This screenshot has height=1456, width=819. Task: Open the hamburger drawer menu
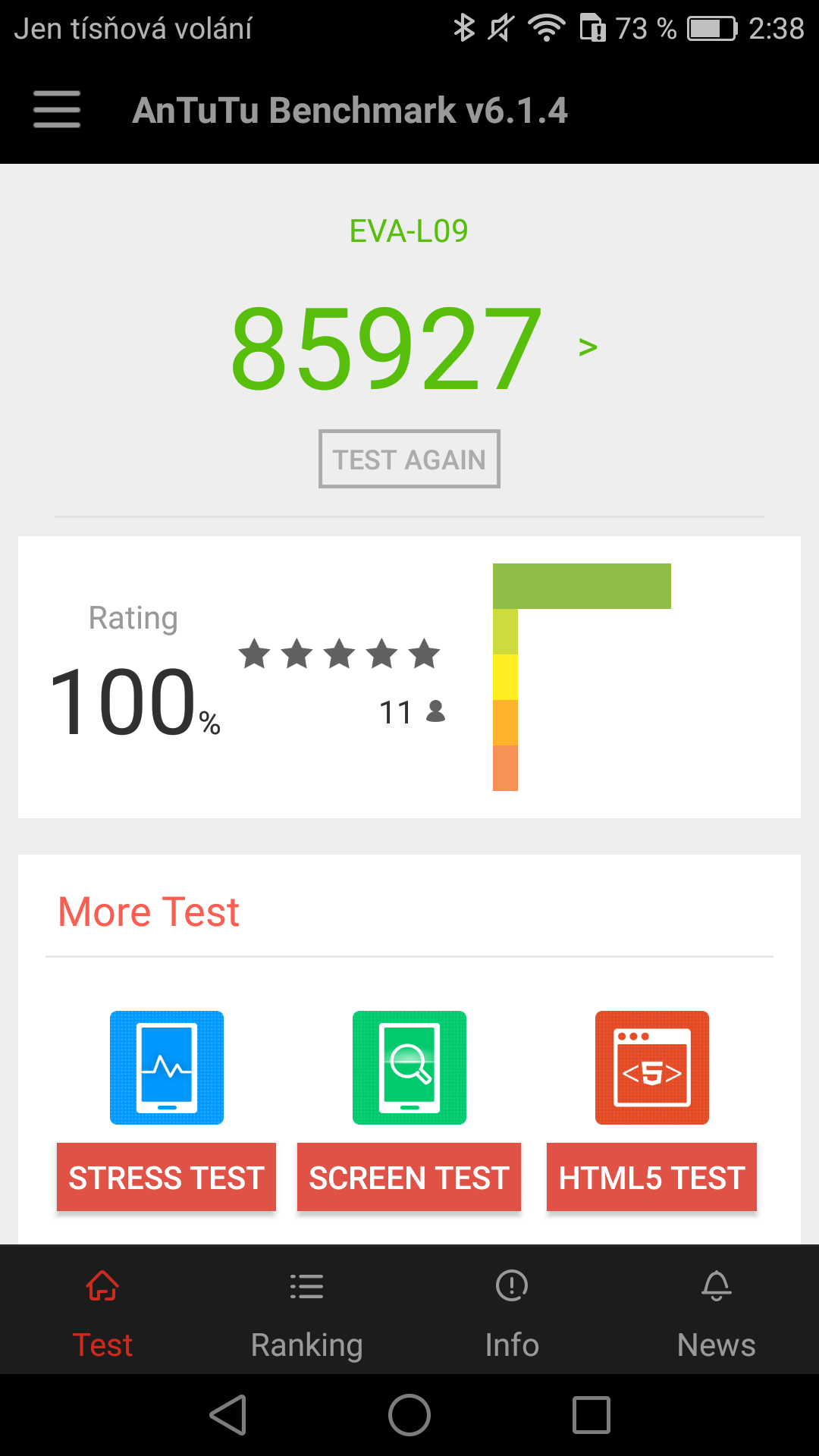(x=57, y=110)
